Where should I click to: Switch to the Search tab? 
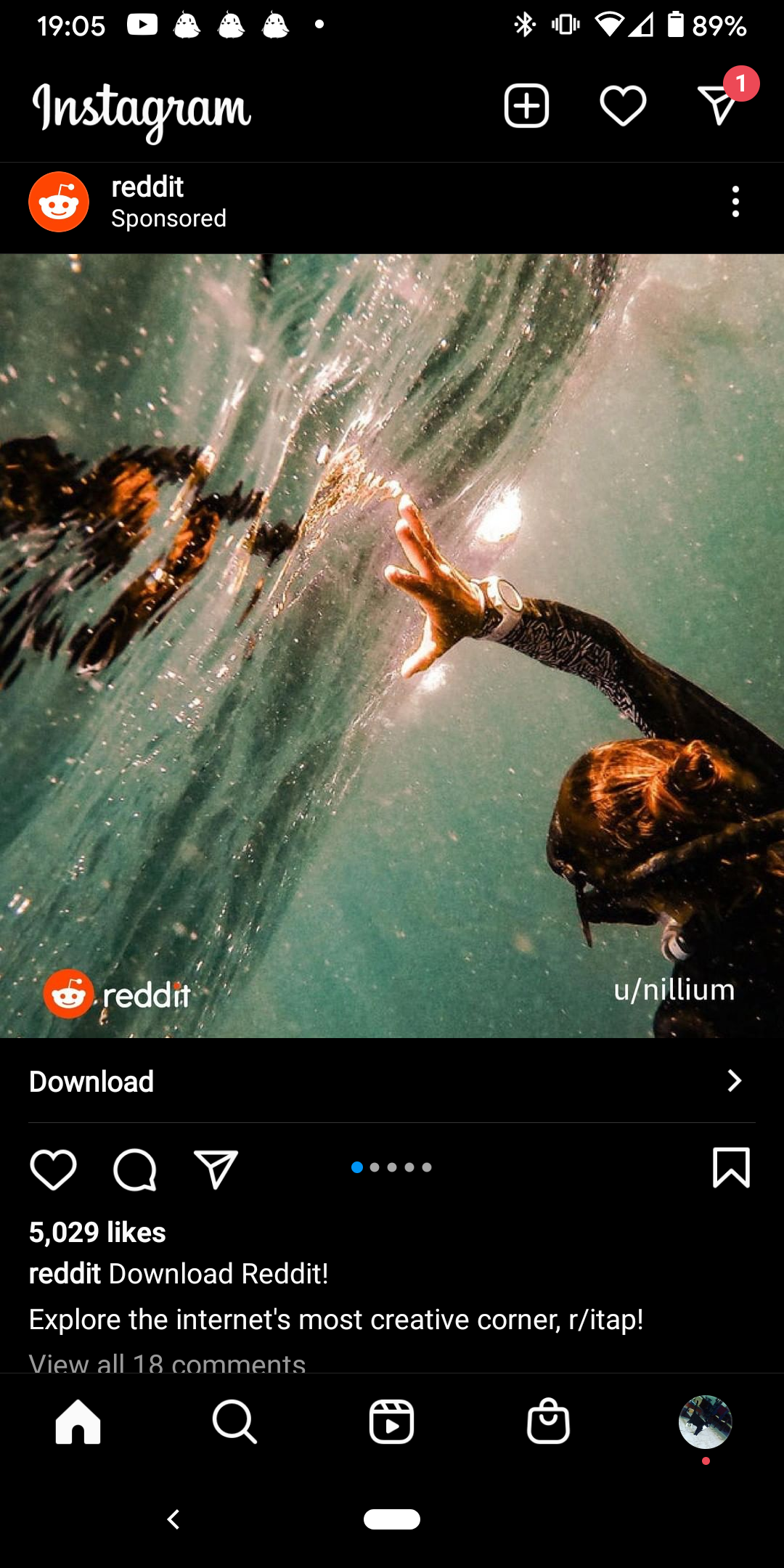point(234,1421)
